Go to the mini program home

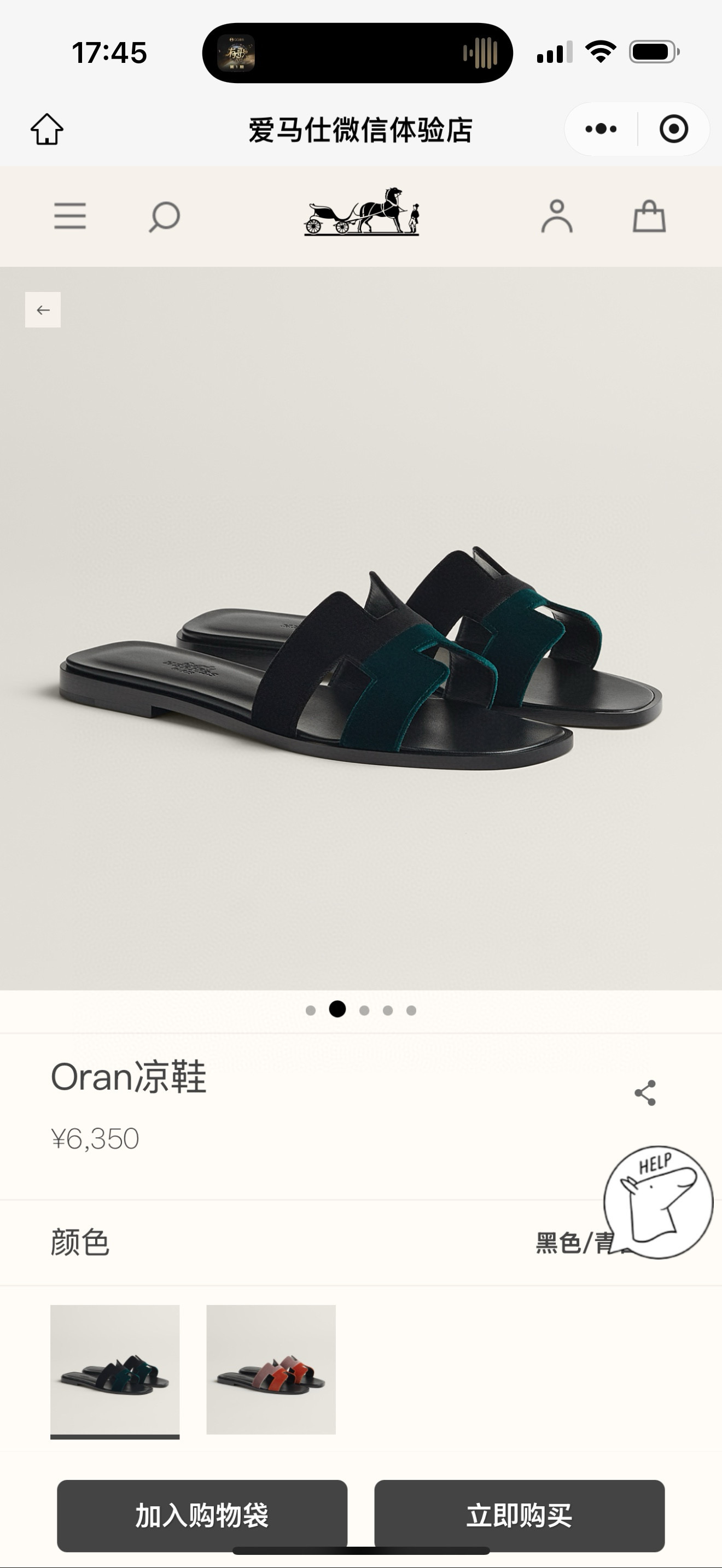[x=47, y=129]
